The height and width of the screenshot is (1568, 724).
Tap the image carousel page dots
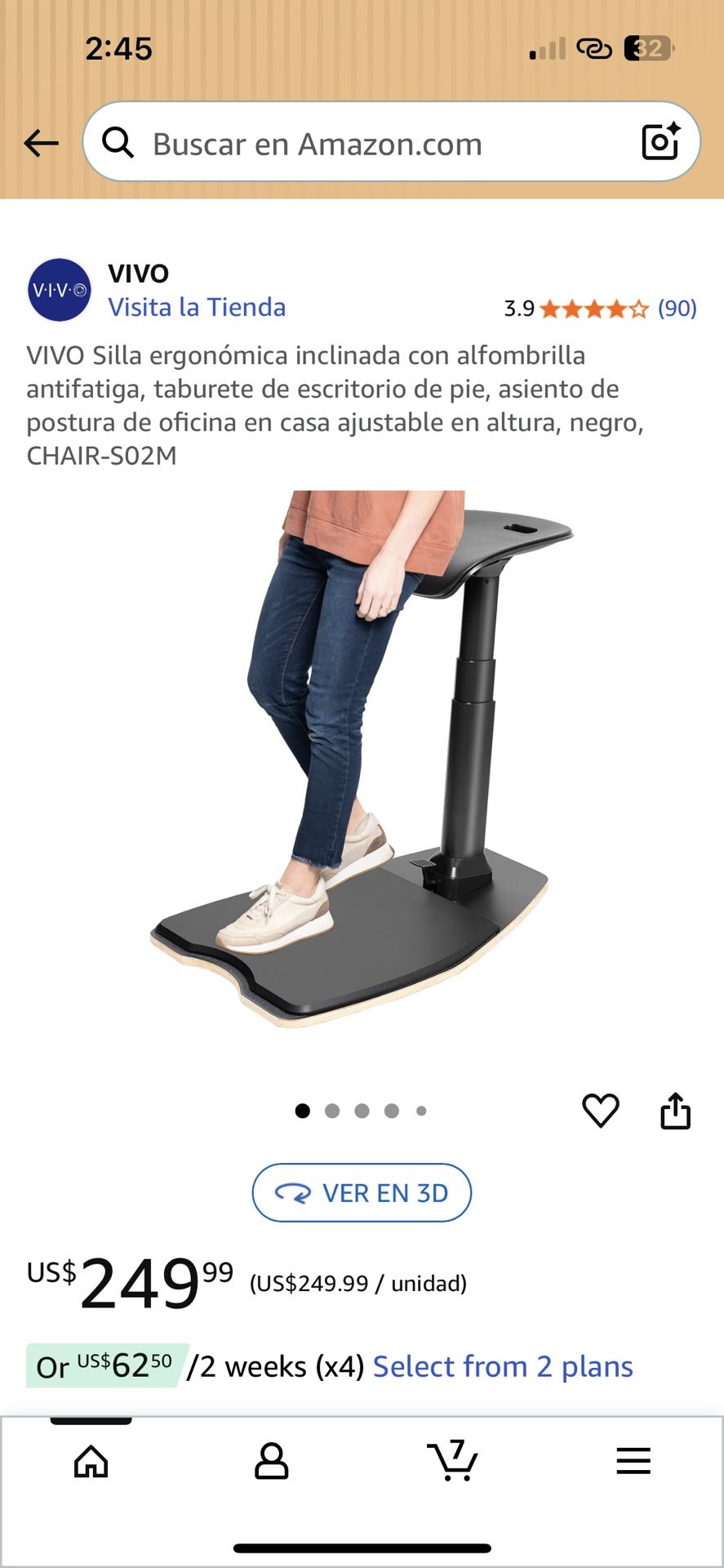click(362, 1111)
